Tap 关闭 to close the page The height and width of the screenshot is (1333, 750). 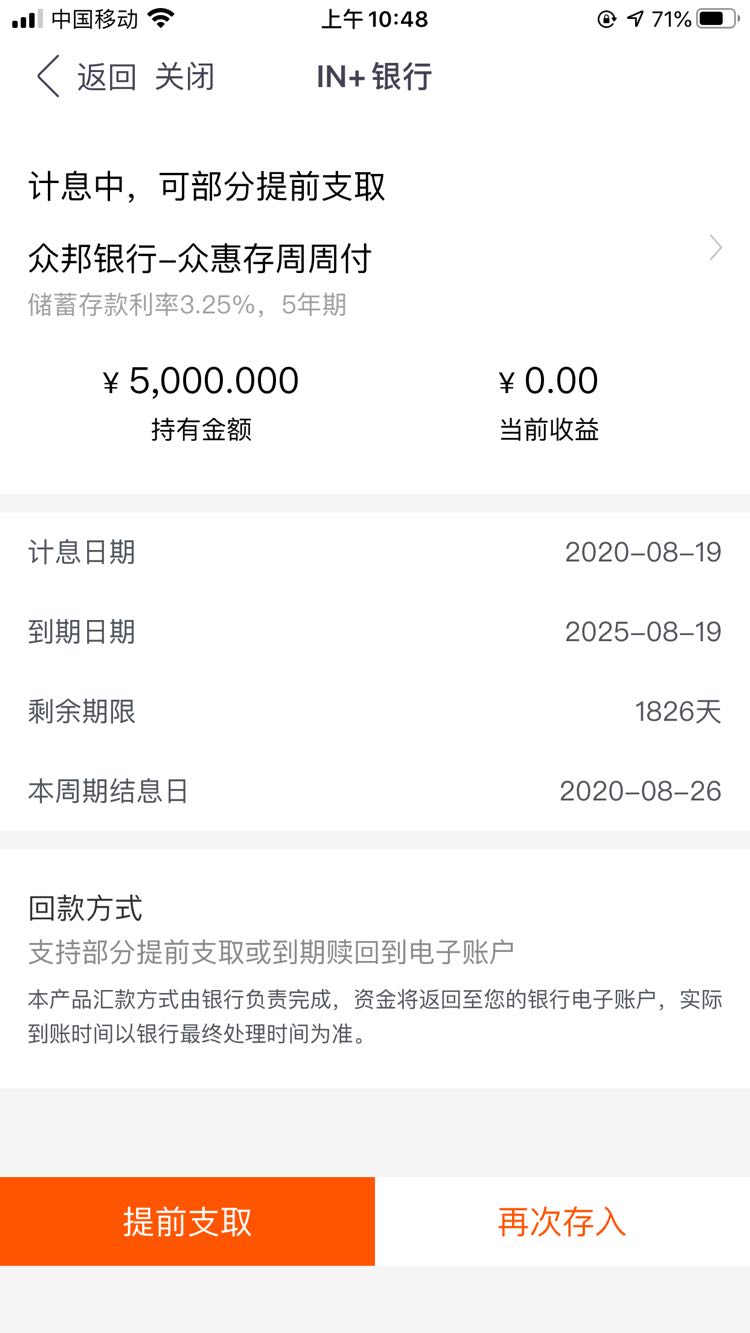[185, 77]
